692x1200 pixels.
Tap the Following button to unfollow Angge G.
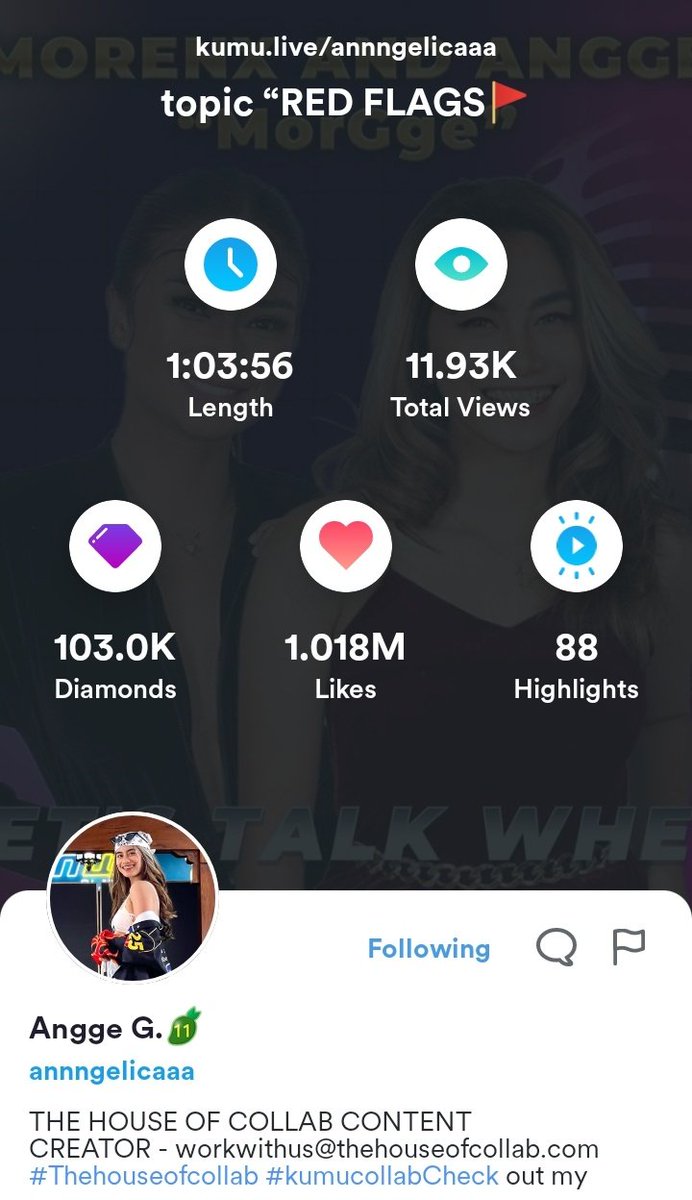[x=429, y=948]
